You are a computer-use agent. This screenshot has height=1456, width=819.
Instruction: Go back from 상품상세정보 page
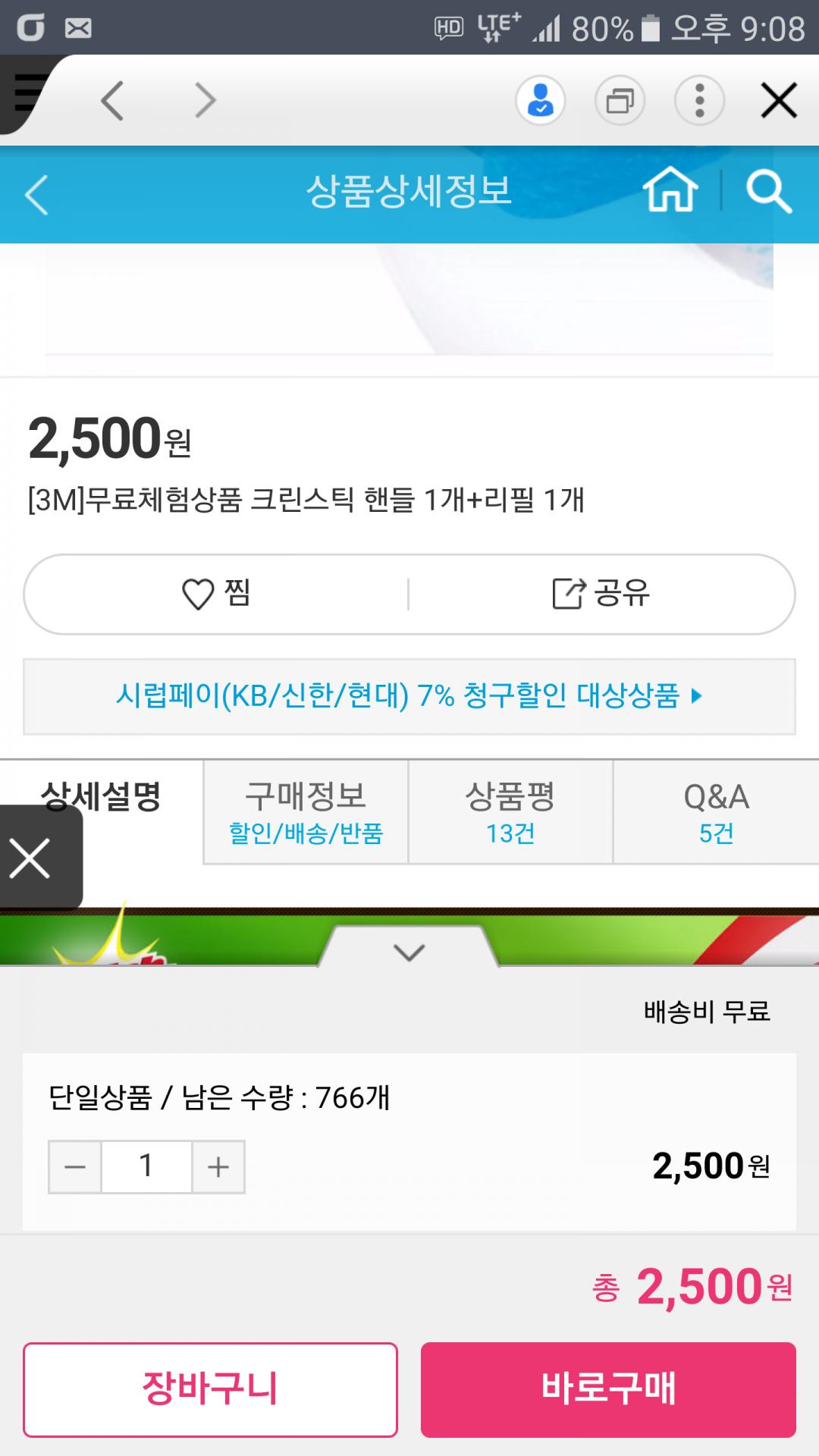point(36,195)
